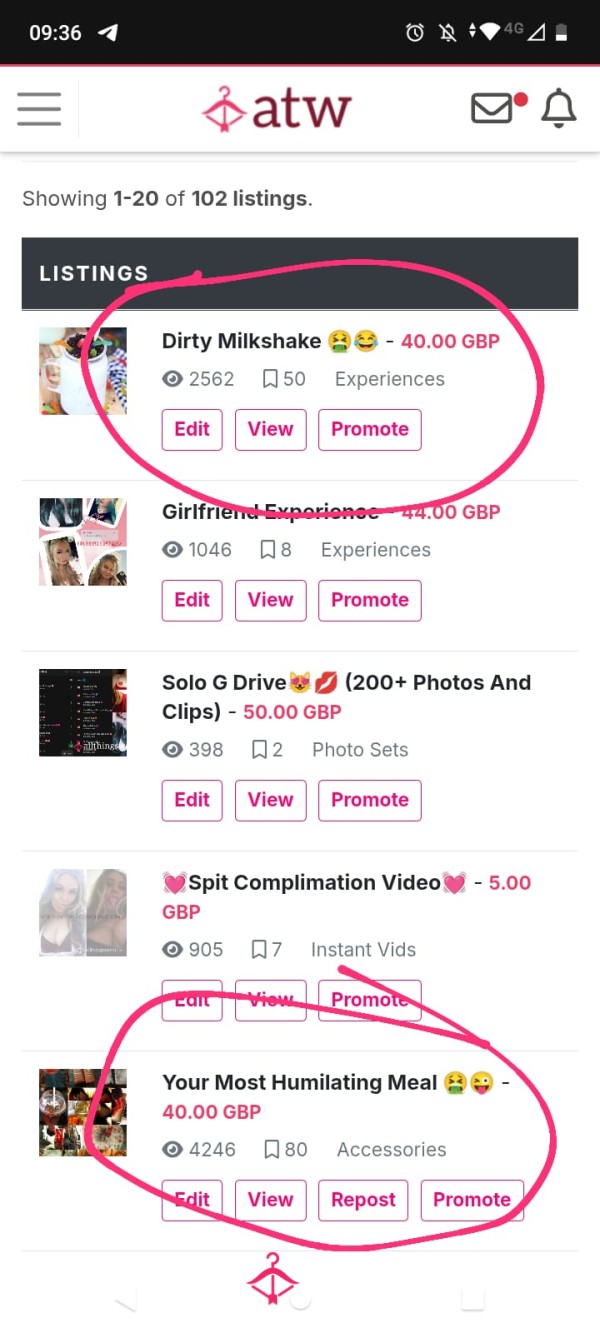Open the Solo G Drive listing title

pyautogui.click(x=346, y=697)
